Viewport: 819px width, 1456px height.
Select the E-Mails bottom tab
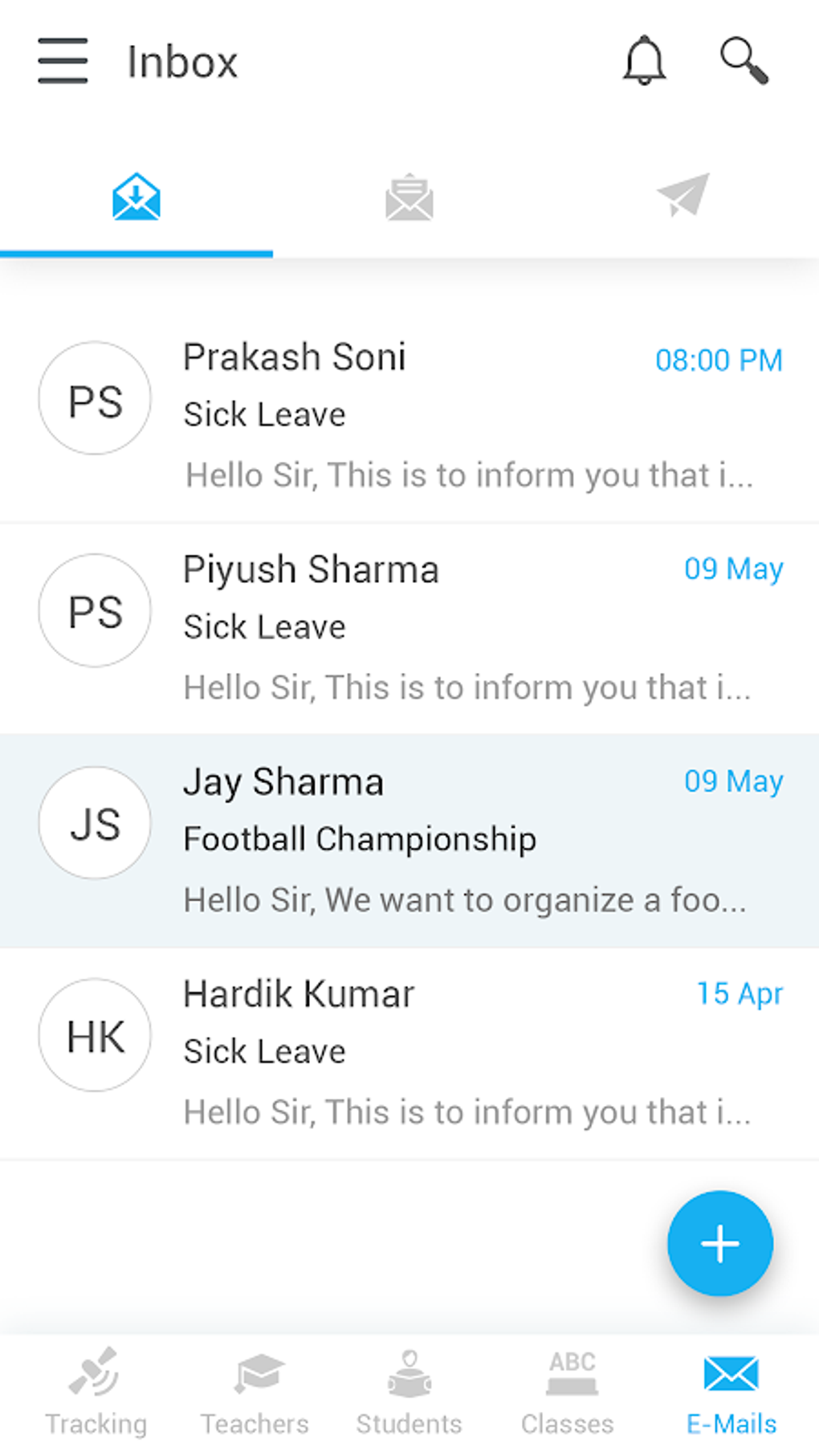click(x=731, y=1393)
